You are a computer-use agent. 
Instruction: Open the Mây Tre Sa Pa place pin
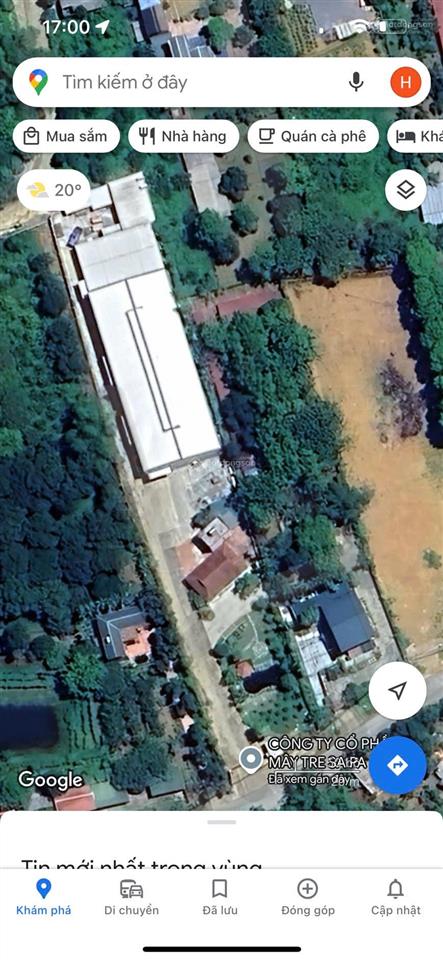[x=250, y=759]
